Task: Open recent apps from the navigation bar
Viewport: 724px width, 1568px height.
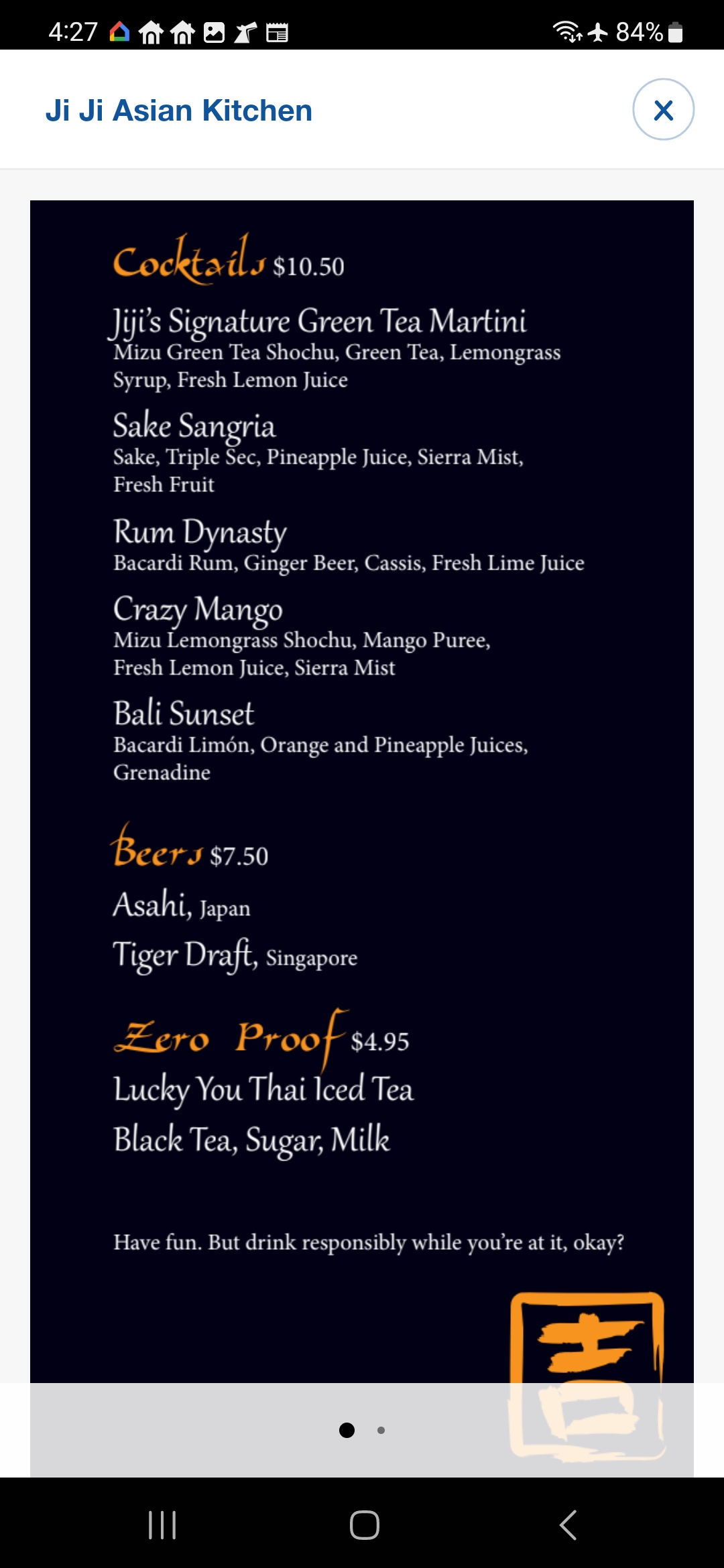Action: pyautogui.click(x=162, y=1525)
